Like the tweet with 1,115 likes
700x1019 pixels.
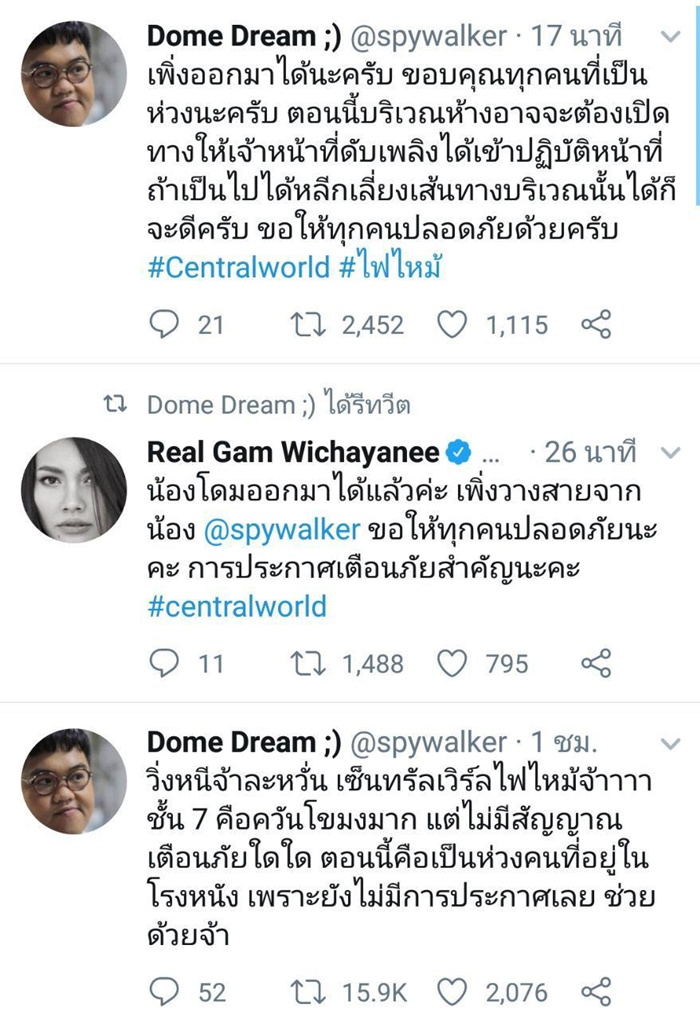point(453,324)
